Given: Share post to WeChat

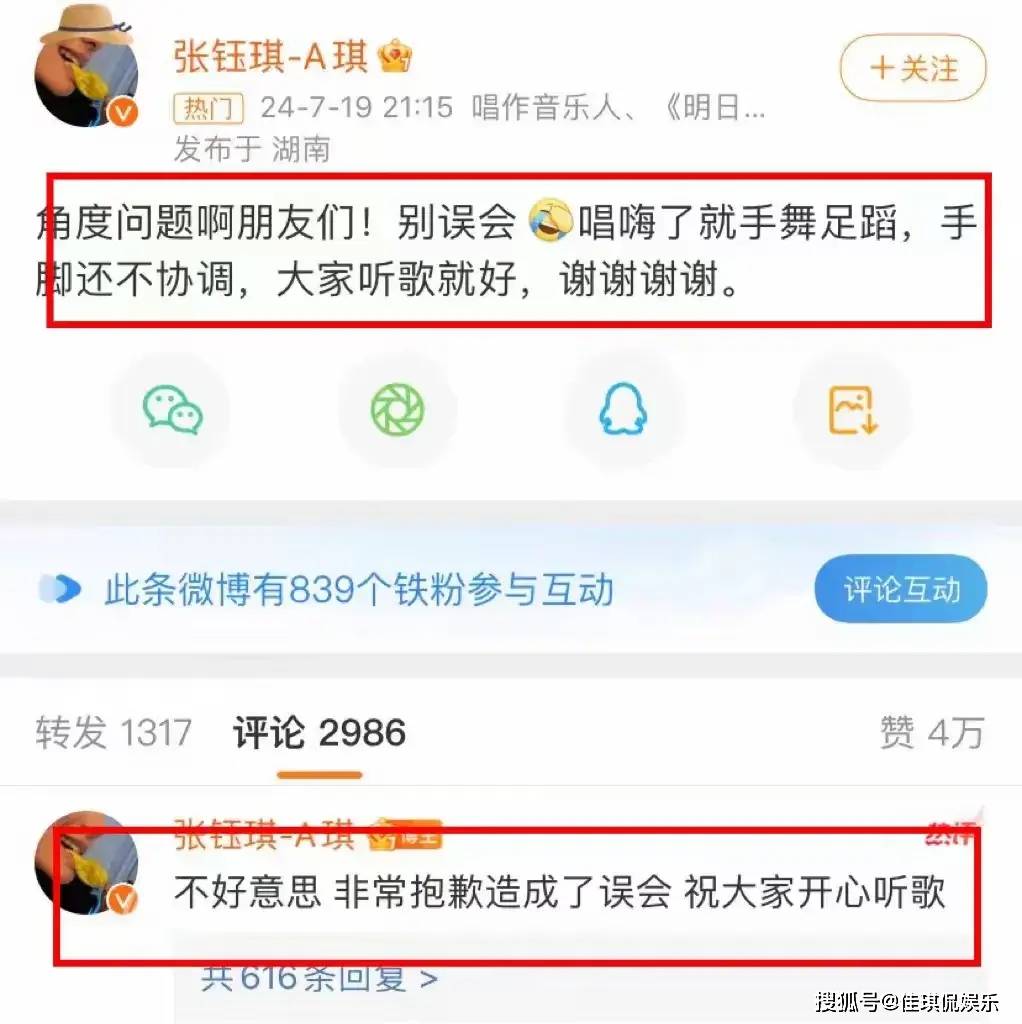Looking at the screenshot, I should point(171,410).
